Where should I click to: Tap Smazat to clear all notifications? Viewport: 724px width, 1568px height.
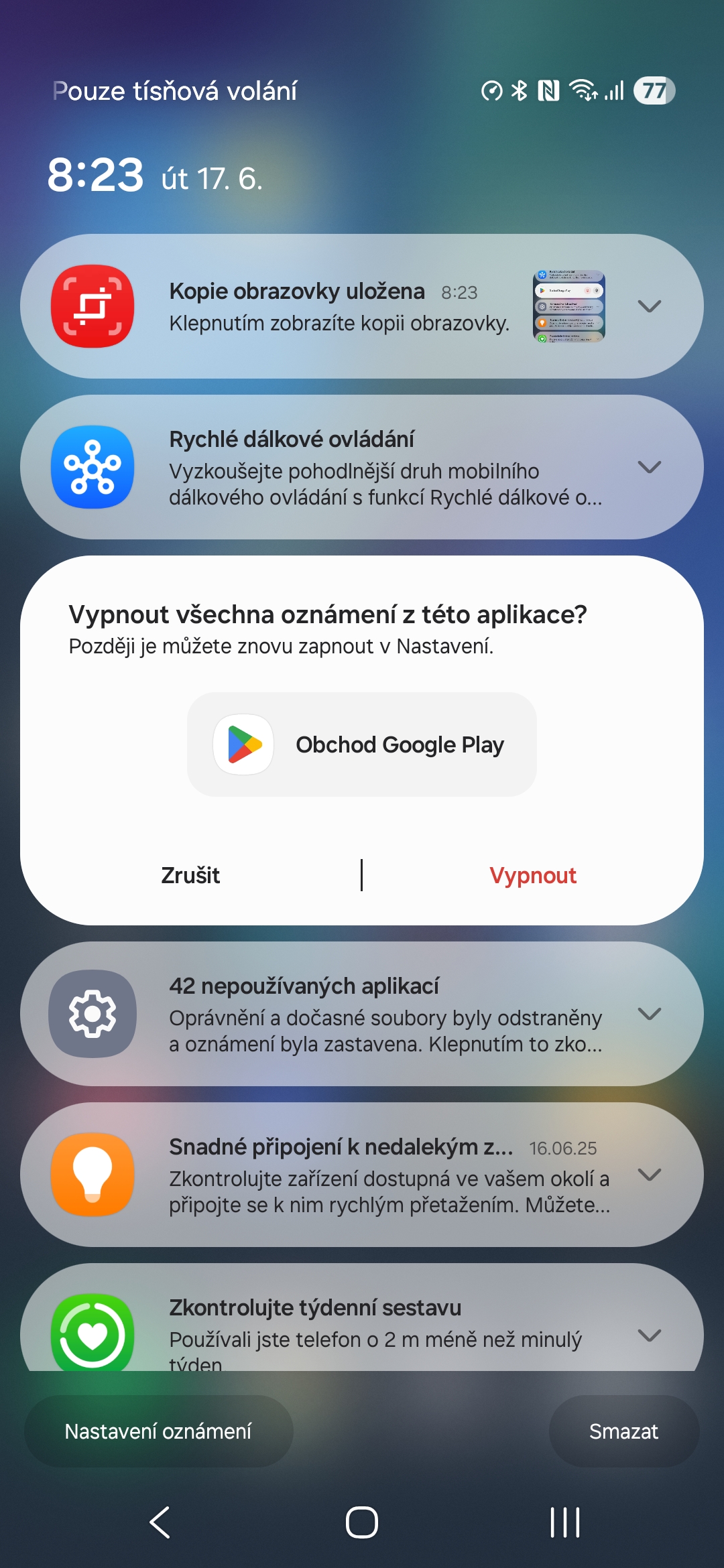[x=623, y=1431]
